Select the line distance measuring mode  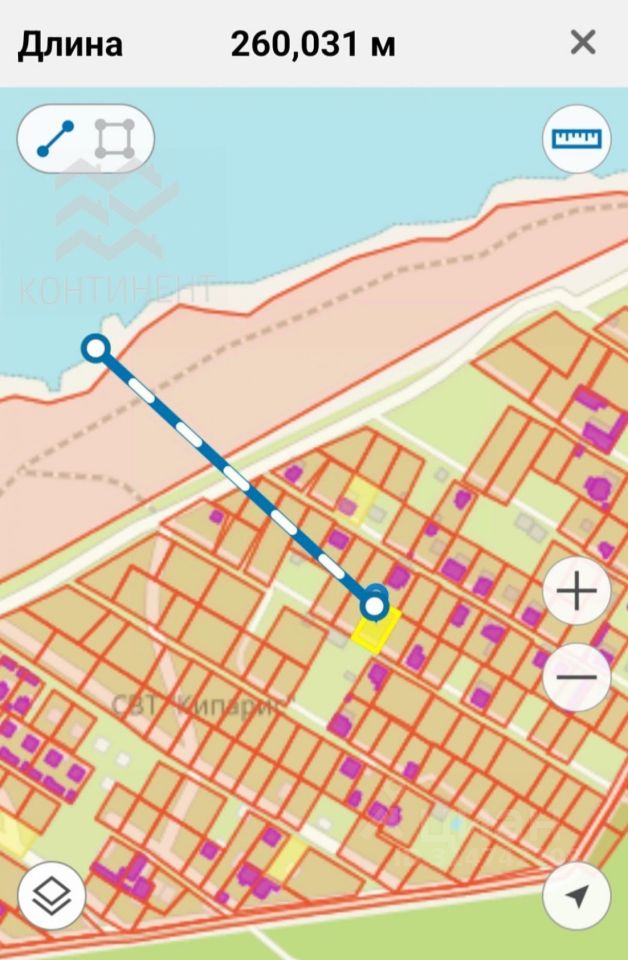[x=55, y=138]
